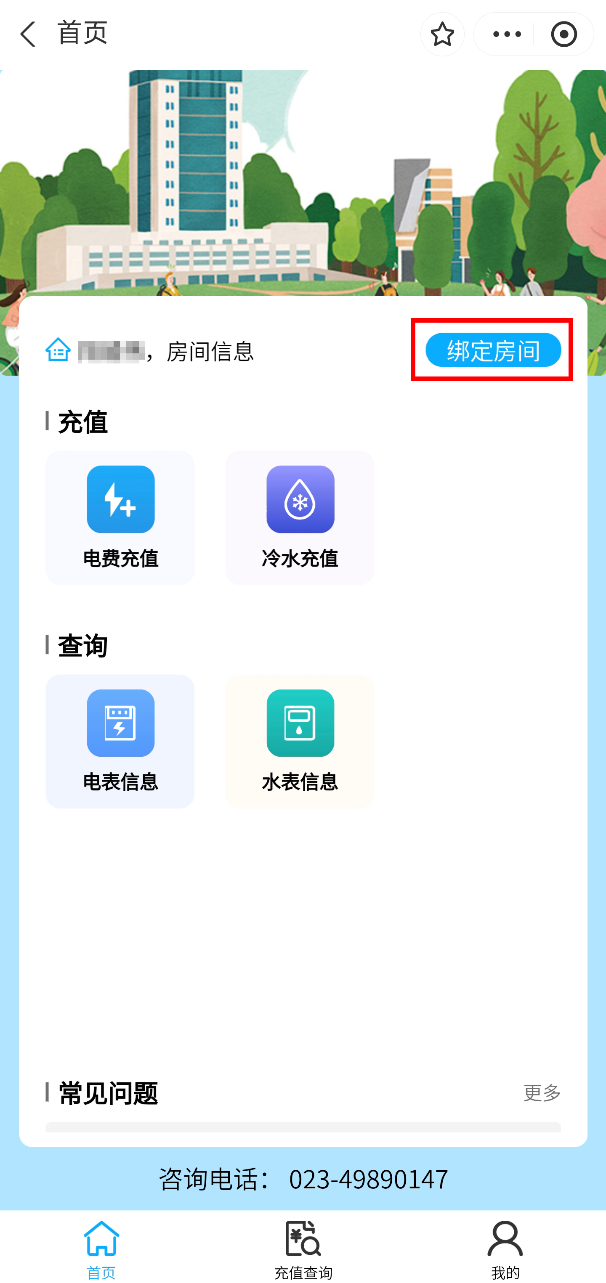Tap the 绑定房间 button
This screenshot has width=606, height=1283.
(x=493, y=351)
